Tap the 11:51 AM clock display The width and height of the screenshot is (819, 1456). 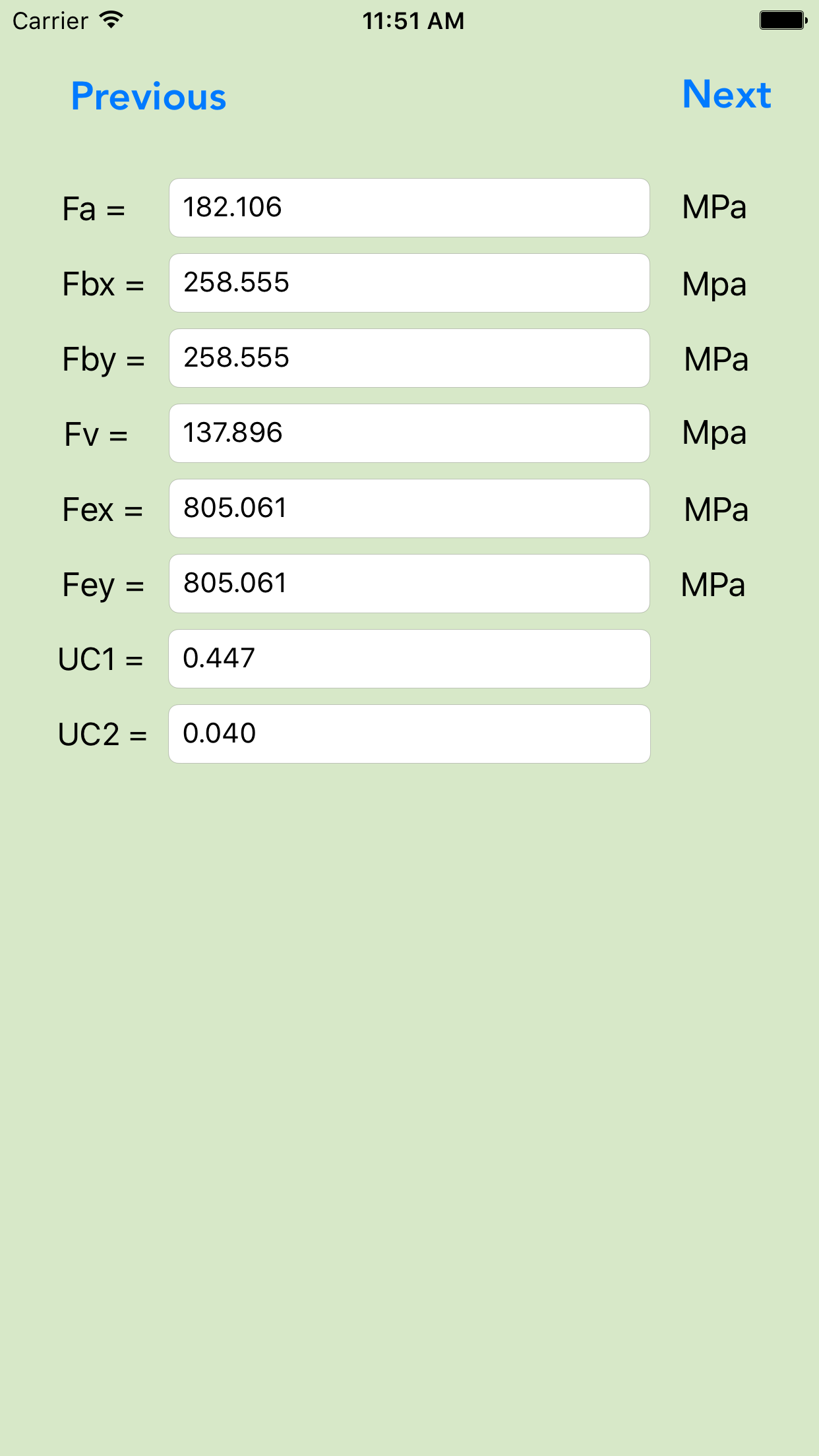coord(413,20)
